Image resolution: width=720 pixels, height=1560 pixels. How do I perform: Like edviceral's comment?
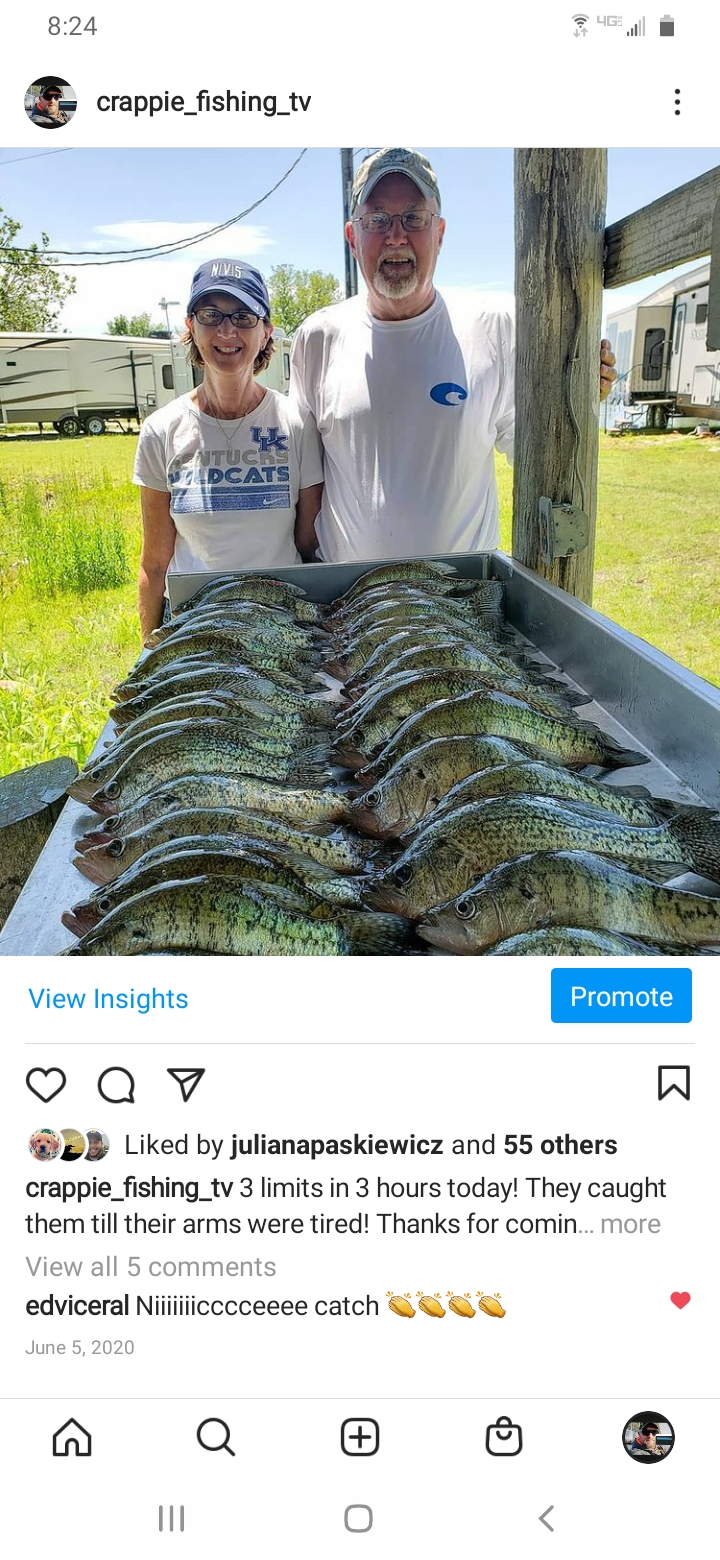(680, 1300)
